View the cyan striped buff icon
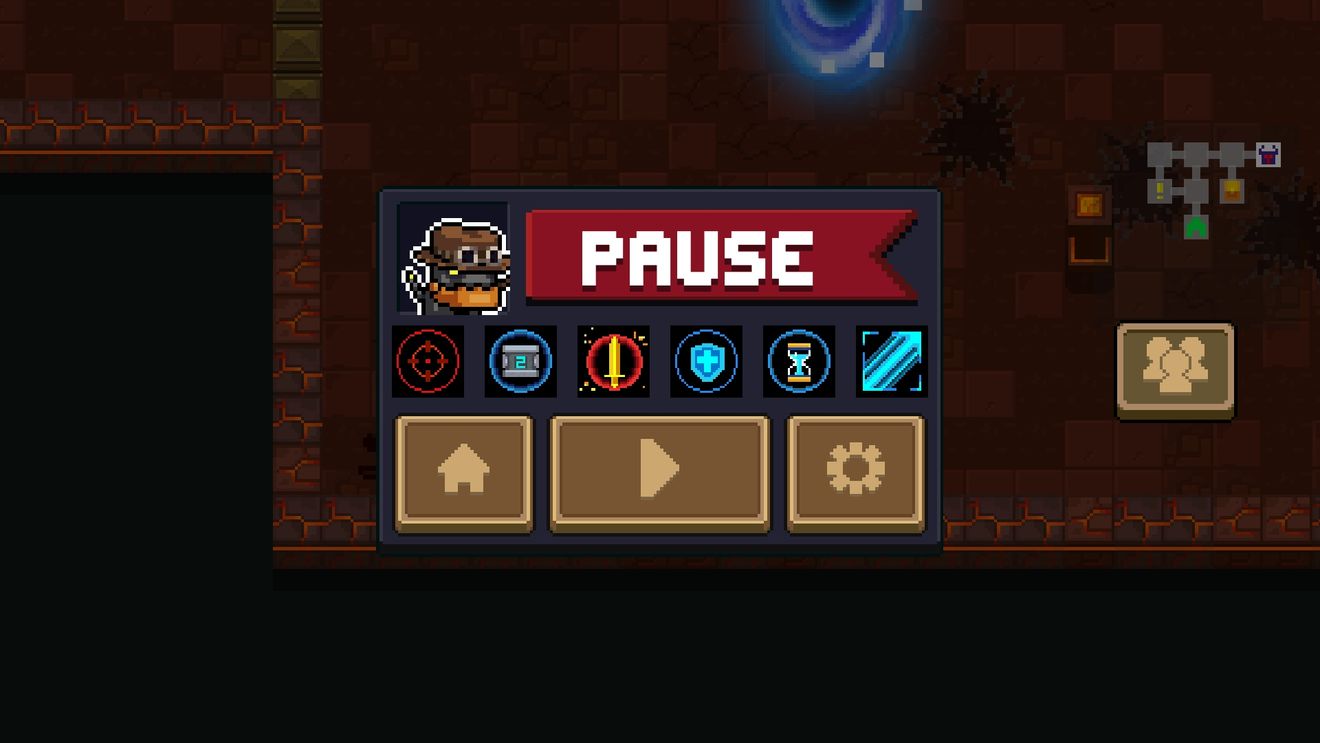Screen dimensions: 1320x743 [891, 361]
